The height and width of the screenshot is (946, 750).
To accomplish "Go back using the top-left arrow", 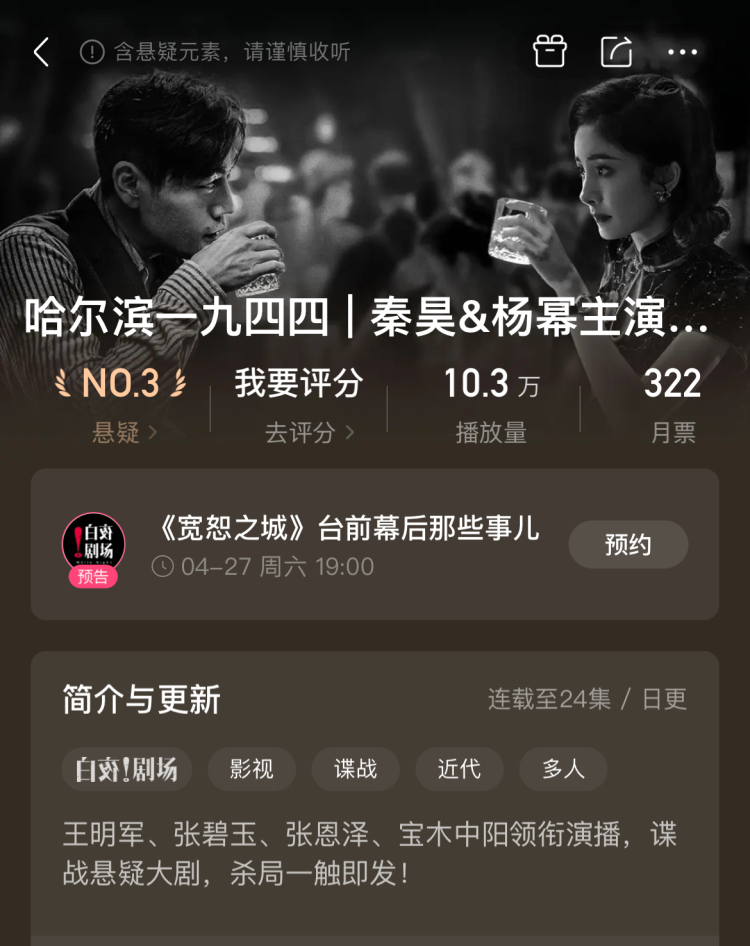I will [x=41, y=52].
